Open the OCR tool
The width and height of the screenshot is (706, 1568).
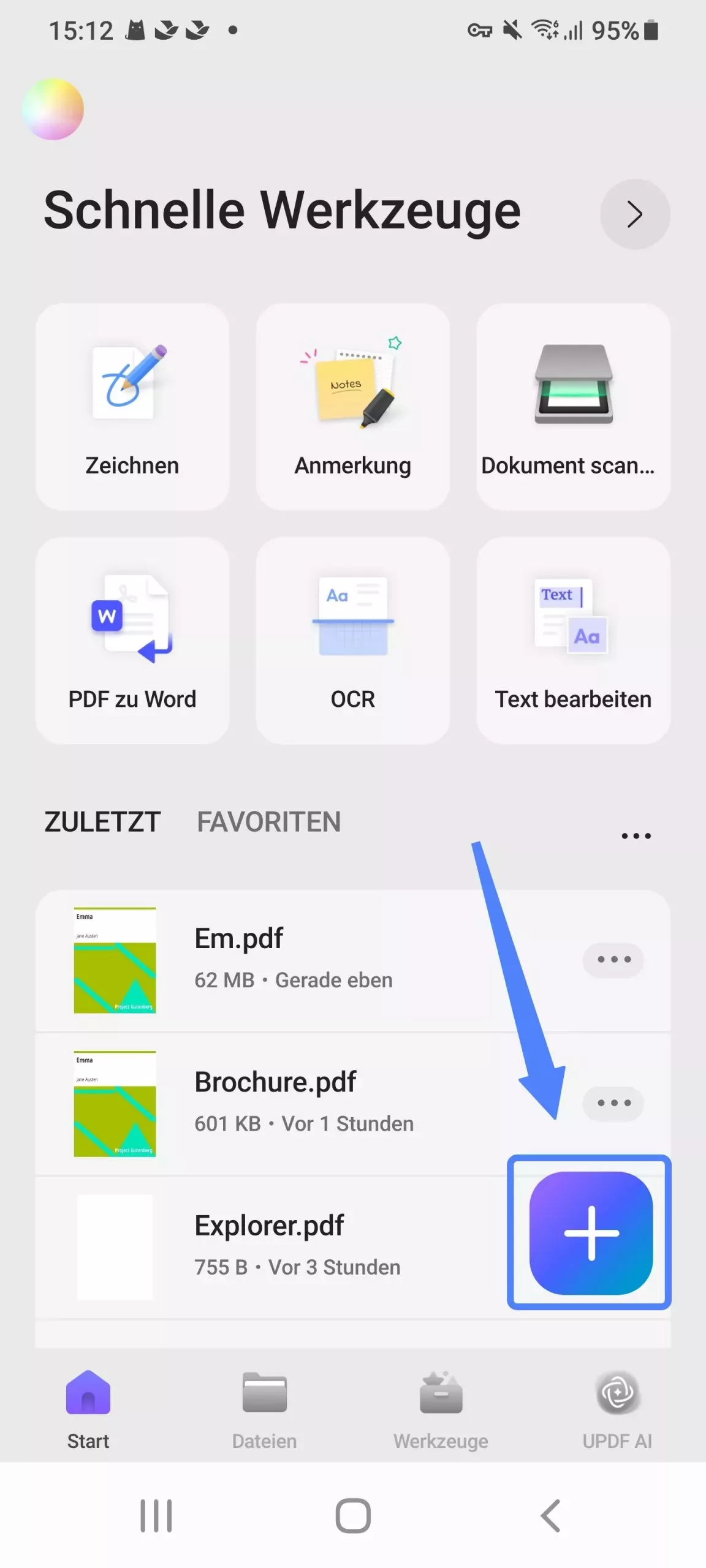pos(353,641)
